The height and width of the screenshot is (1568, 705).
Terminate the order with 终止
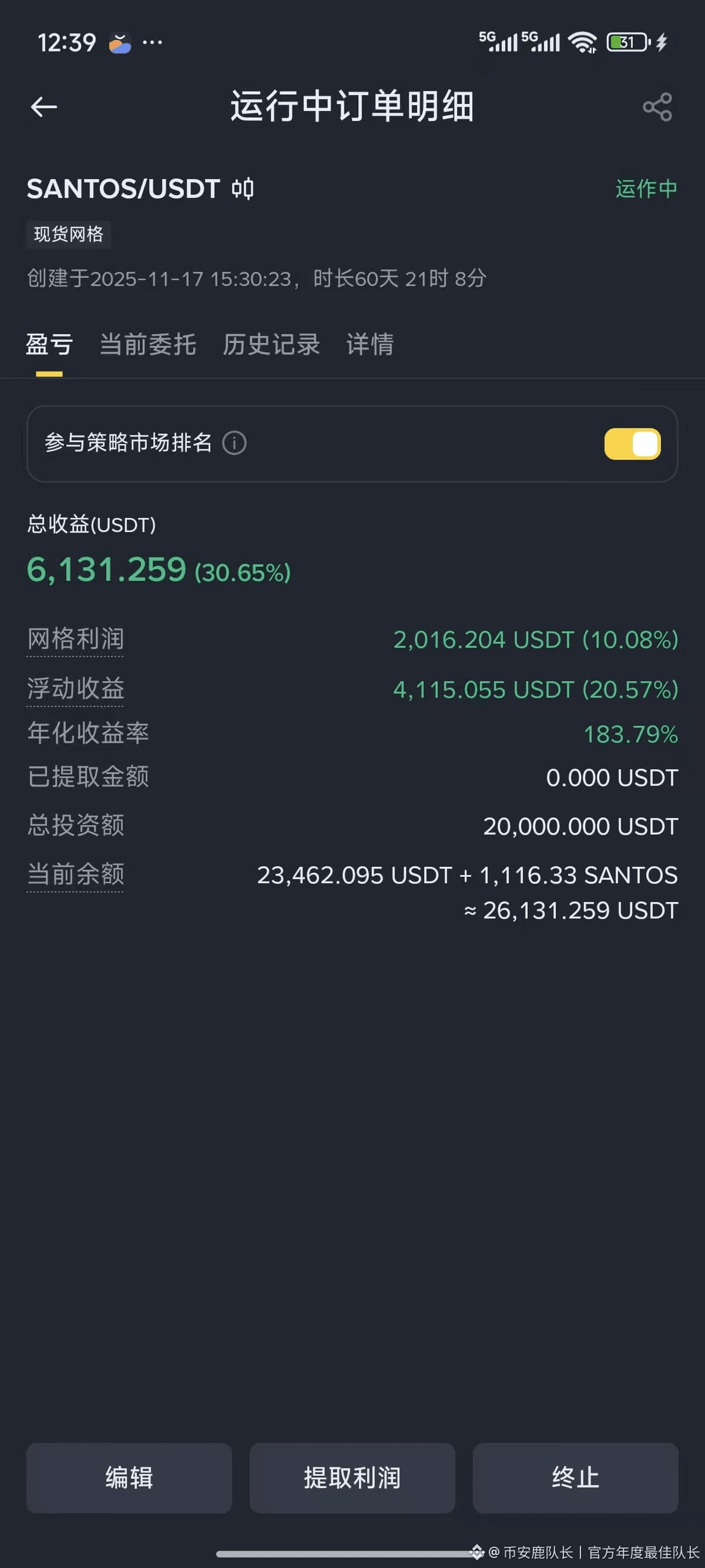(575, 1479)
